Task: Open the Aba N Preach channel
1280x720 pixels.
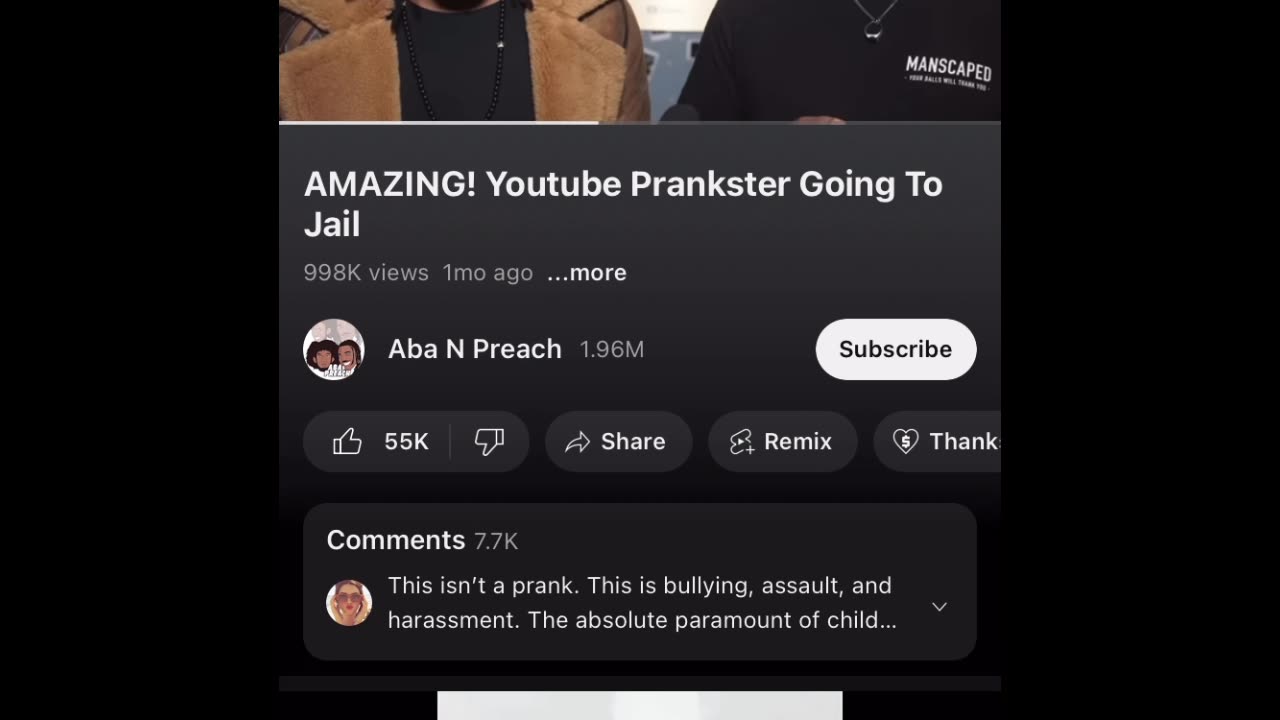Action: click(474, 349)
